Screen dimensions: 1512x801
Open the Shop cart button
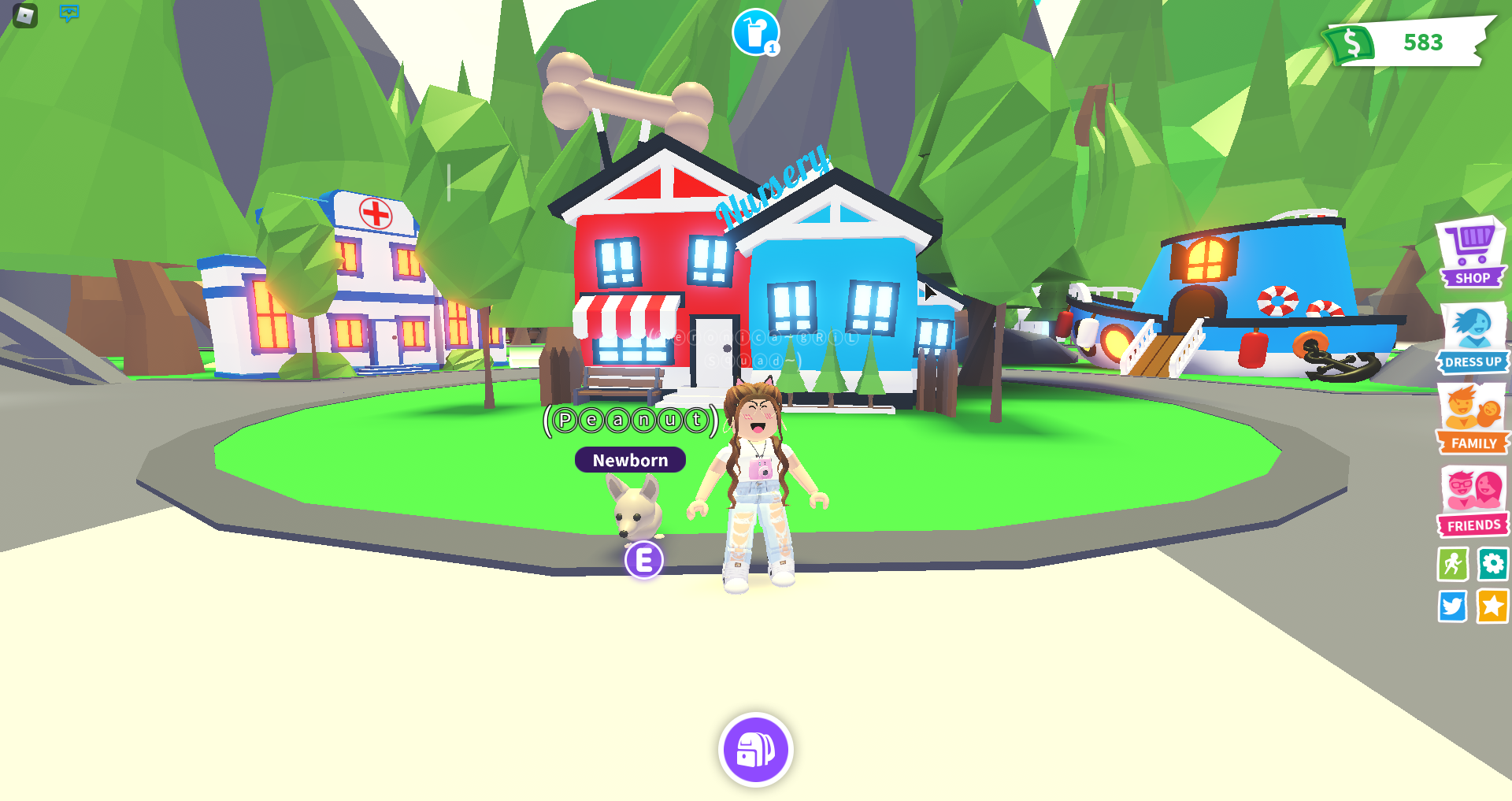click(x=1472, y=252)
